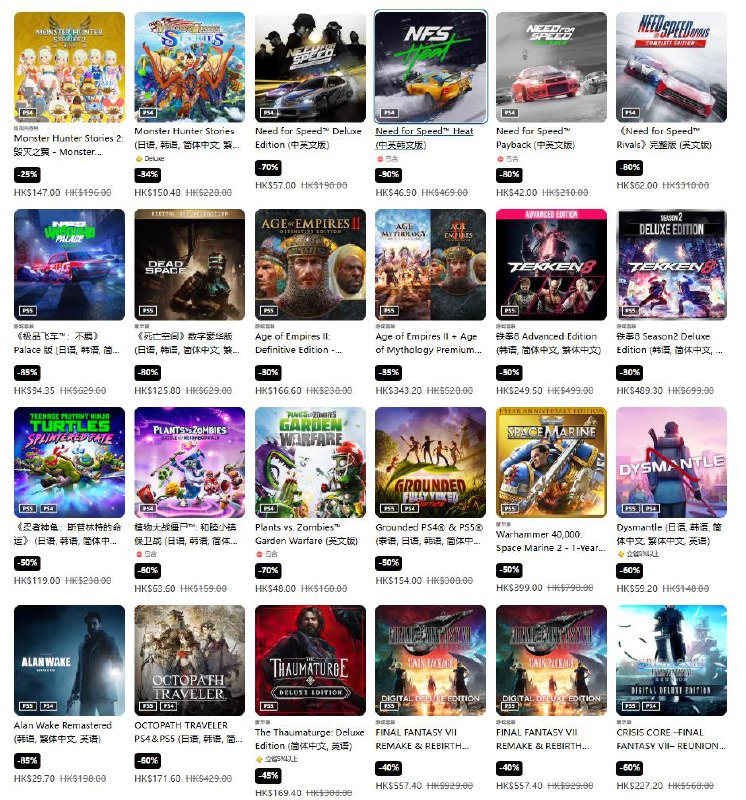Image resolution: width=746 pixels, height=800 pixels.
Task: View Age of Empires II Definitive Edition
Action: 309,264
